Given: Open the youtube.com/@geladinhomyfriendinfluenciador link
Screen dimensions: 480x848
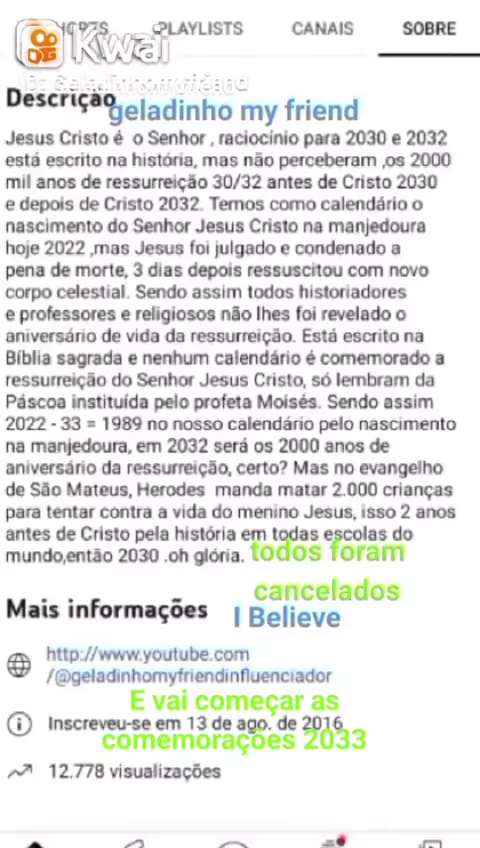Looking at the screenshot, I should [x=189, y=665].
